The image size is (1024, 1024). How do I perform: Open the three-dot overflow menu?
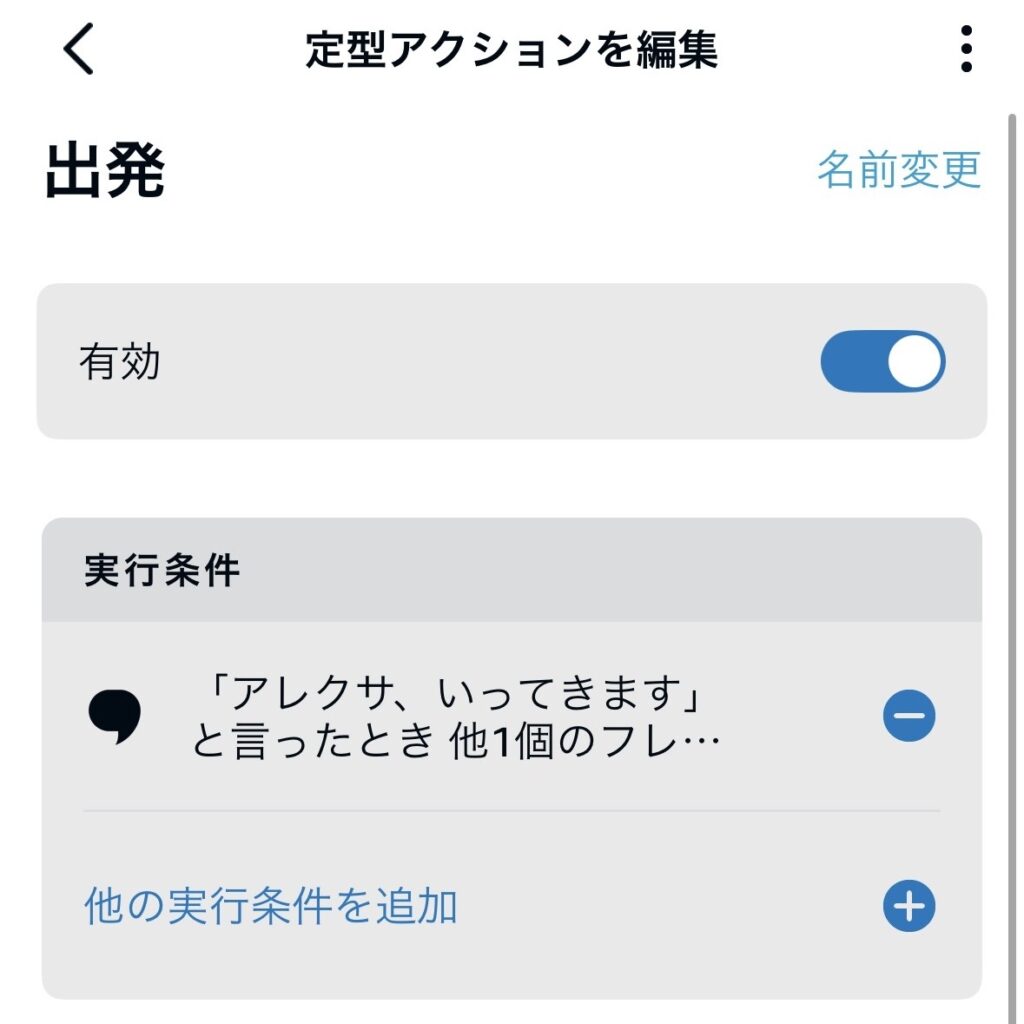[x=965, y=49]
